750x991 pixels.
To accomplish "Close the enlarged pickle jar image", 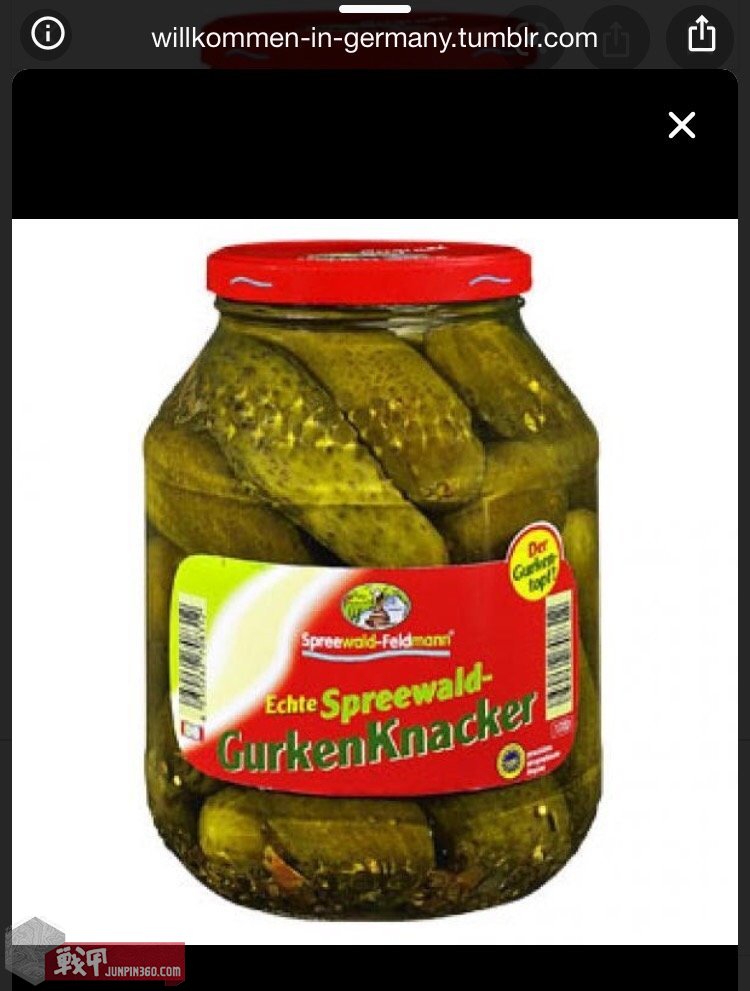I will click(681, 125).
